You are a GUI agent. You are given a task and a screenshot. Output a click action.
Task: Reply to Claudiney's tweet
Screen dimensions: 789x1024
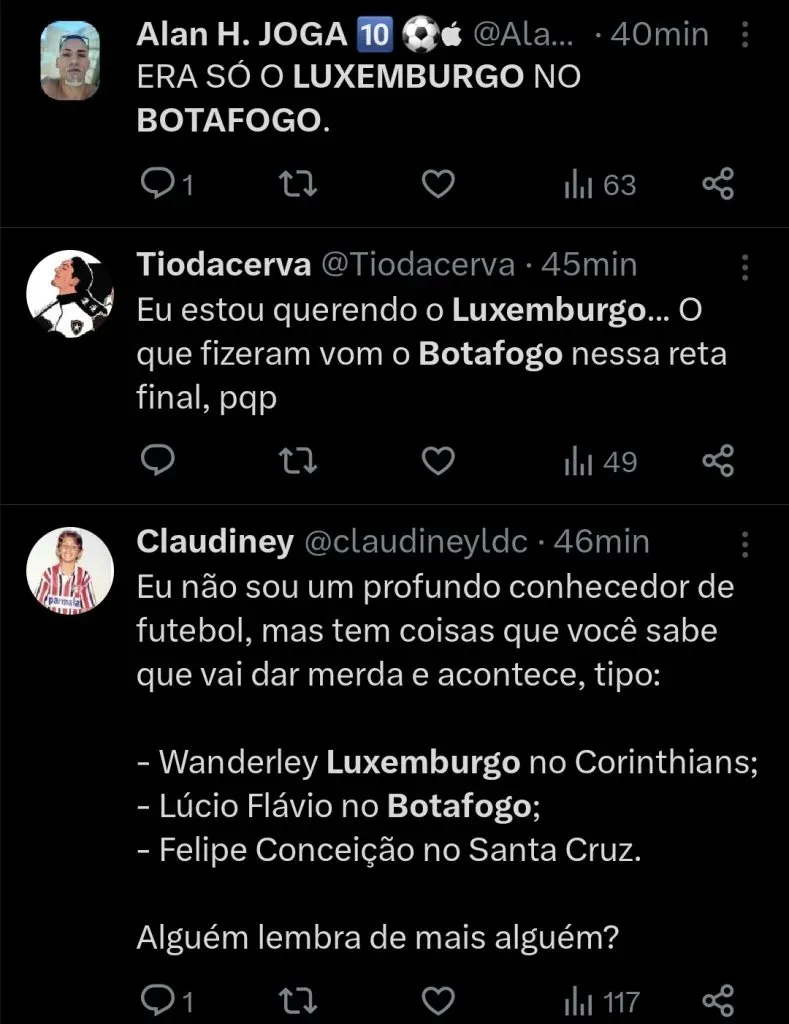(x=158, y=1000)
